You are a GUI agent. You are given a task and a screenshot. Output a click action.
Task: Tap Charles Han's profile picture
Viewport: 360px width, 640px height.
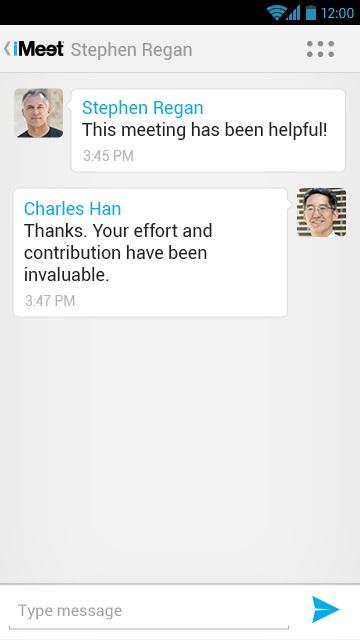[x=322, y=212]
